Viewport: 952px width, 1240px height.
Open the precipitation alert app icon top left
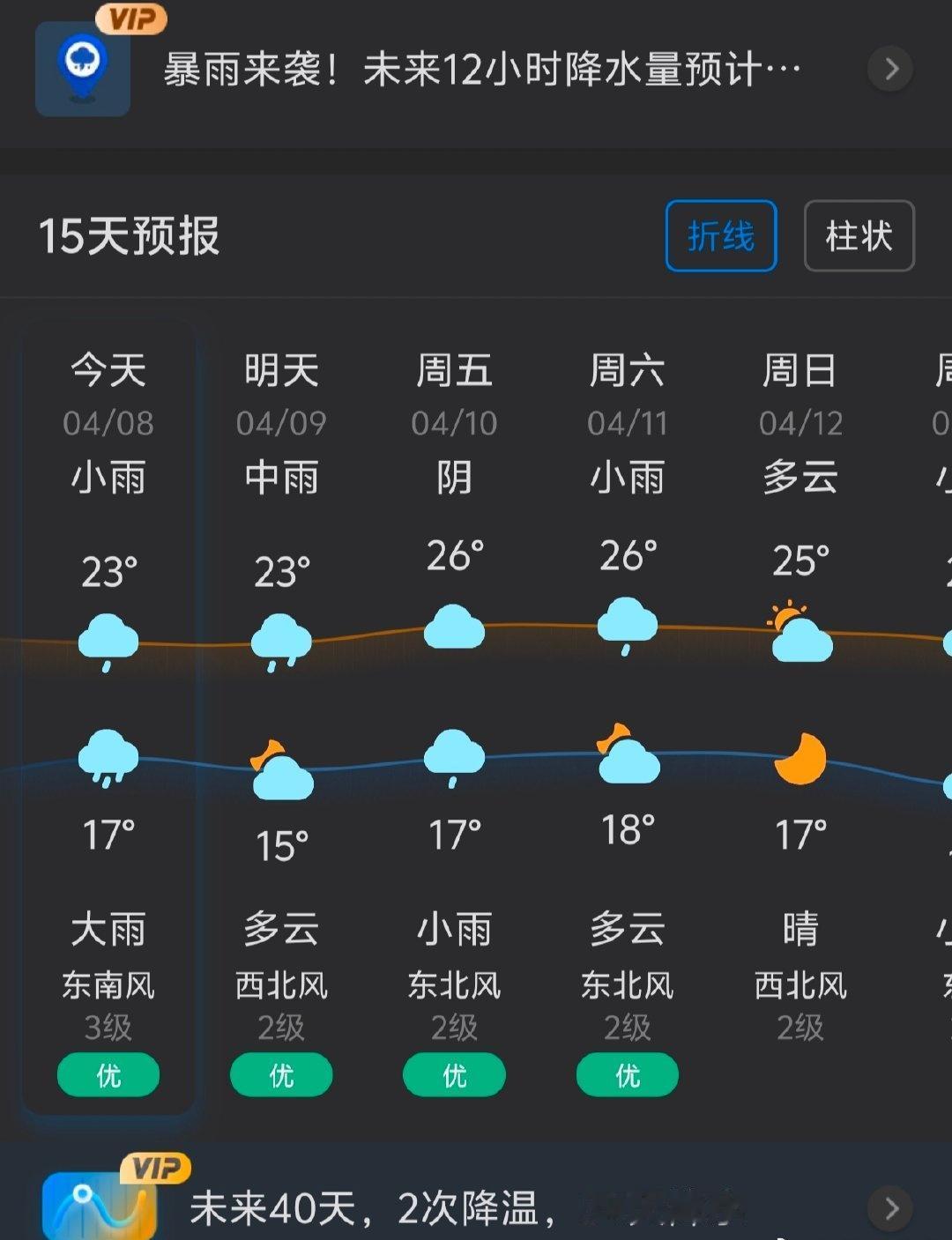coord(82,67)
